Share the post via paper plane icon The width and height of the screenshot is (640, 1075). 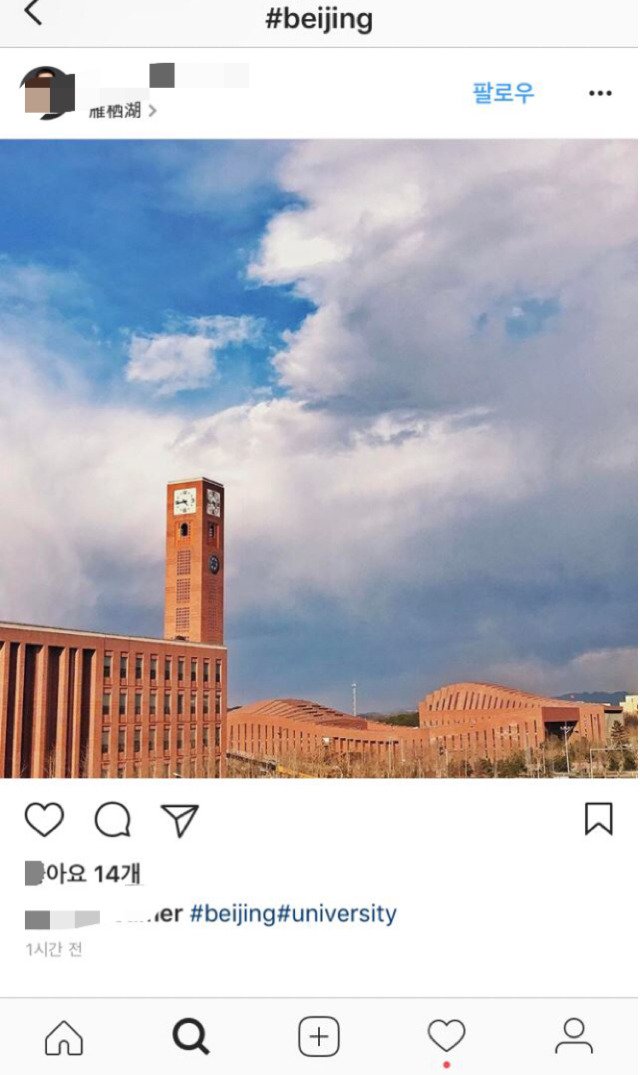click(x=180, y=819)
